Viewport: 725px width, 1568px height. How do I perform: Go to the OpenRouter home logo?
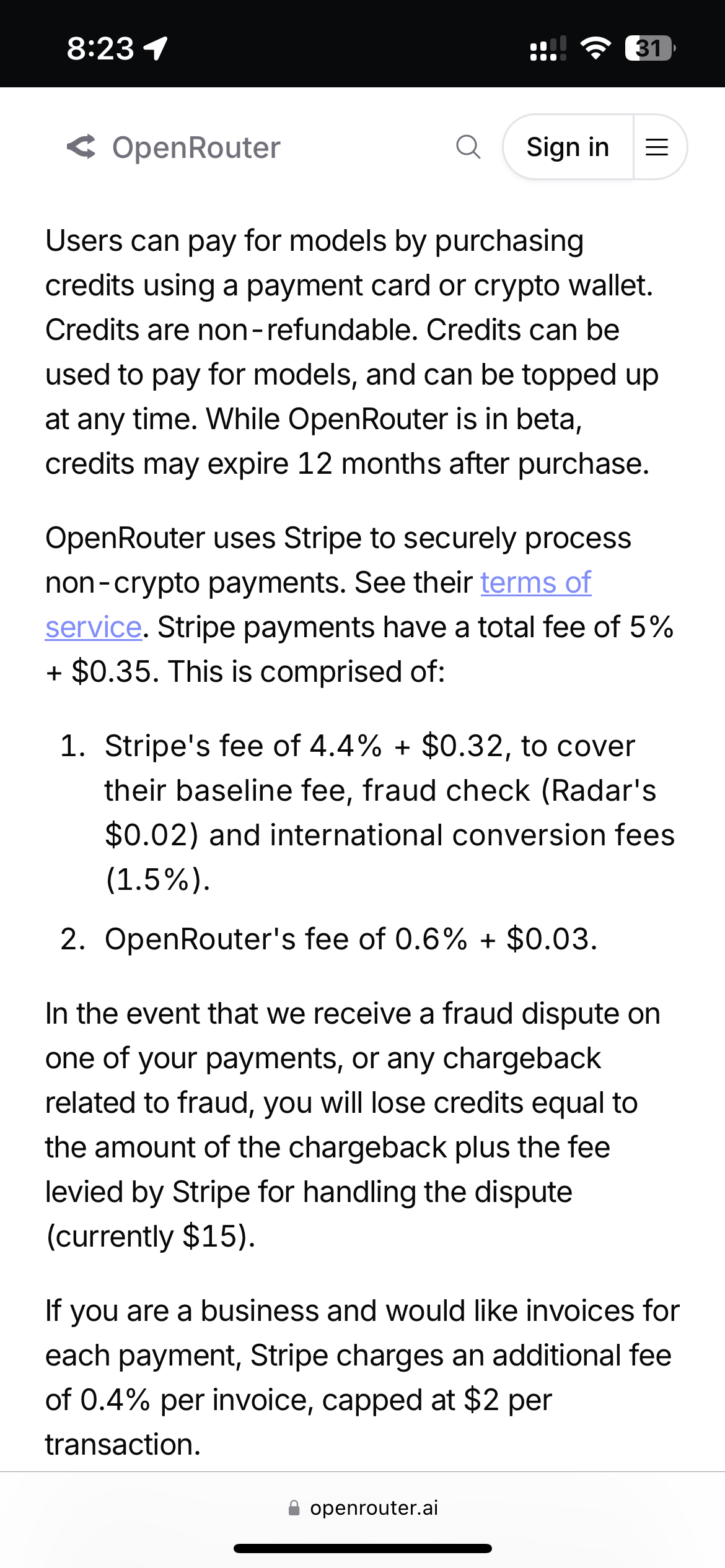174,147
